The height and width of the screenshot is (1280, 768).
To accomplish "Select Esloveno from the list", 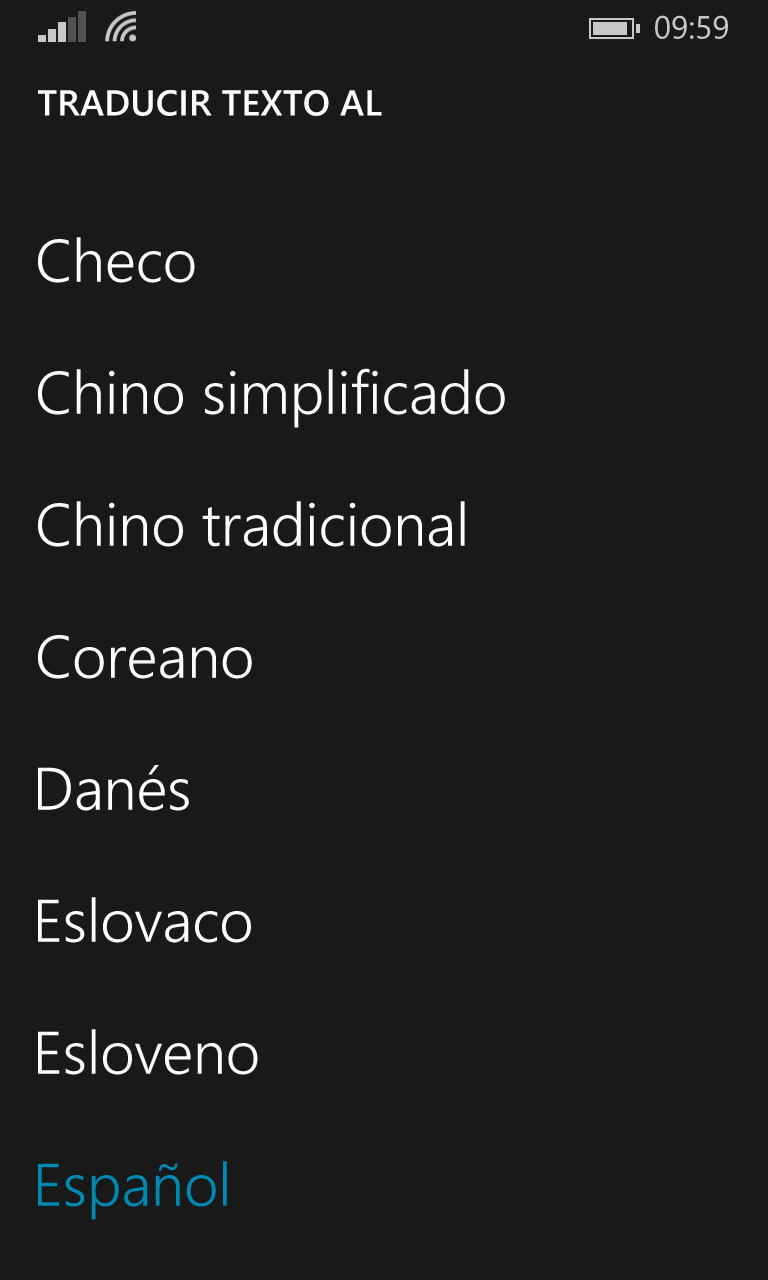I will click(147, 1054).
